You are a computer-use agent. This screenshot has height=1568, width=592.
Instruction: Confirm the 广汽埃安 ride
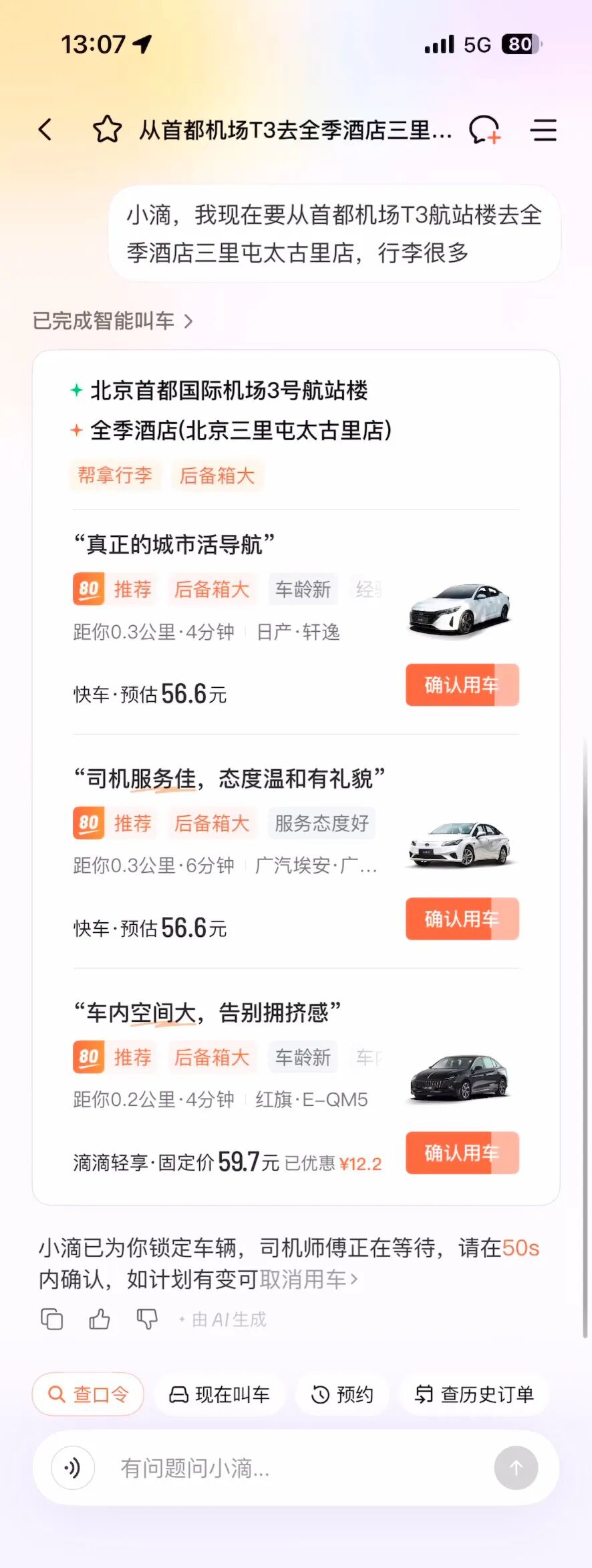coord(462,919)
